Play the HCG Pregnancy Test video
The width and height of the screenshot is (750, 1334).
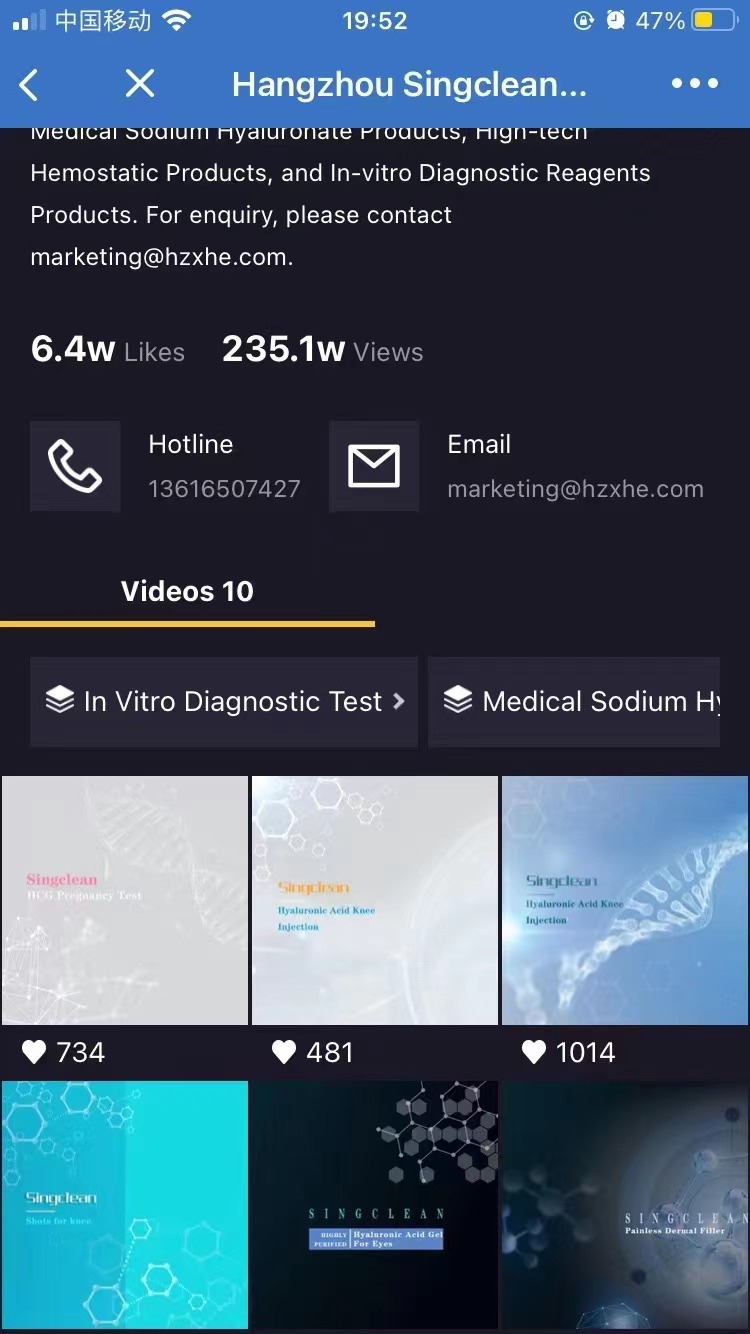[125, 900]
